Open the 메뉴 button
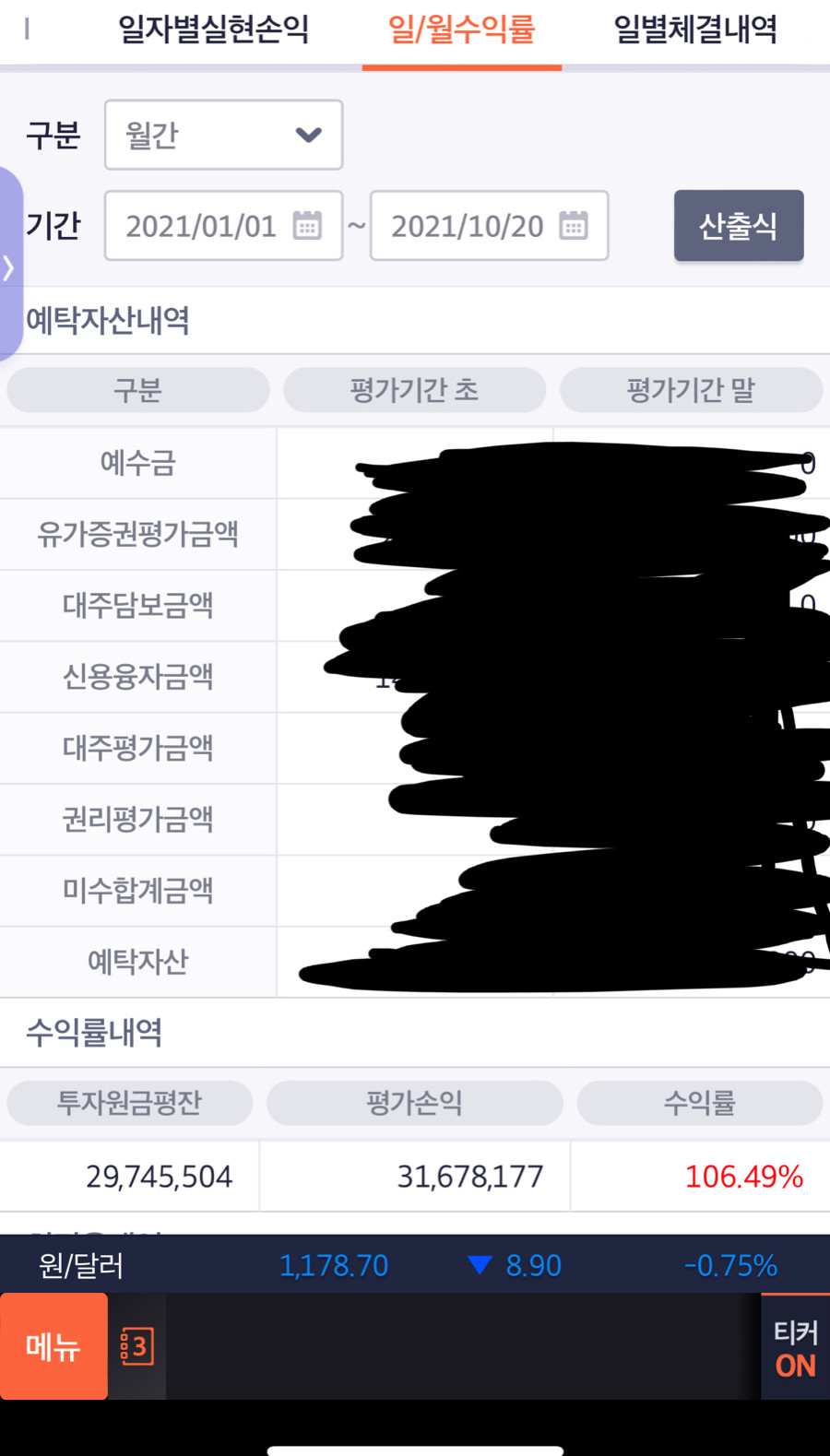 (53, 1346)
